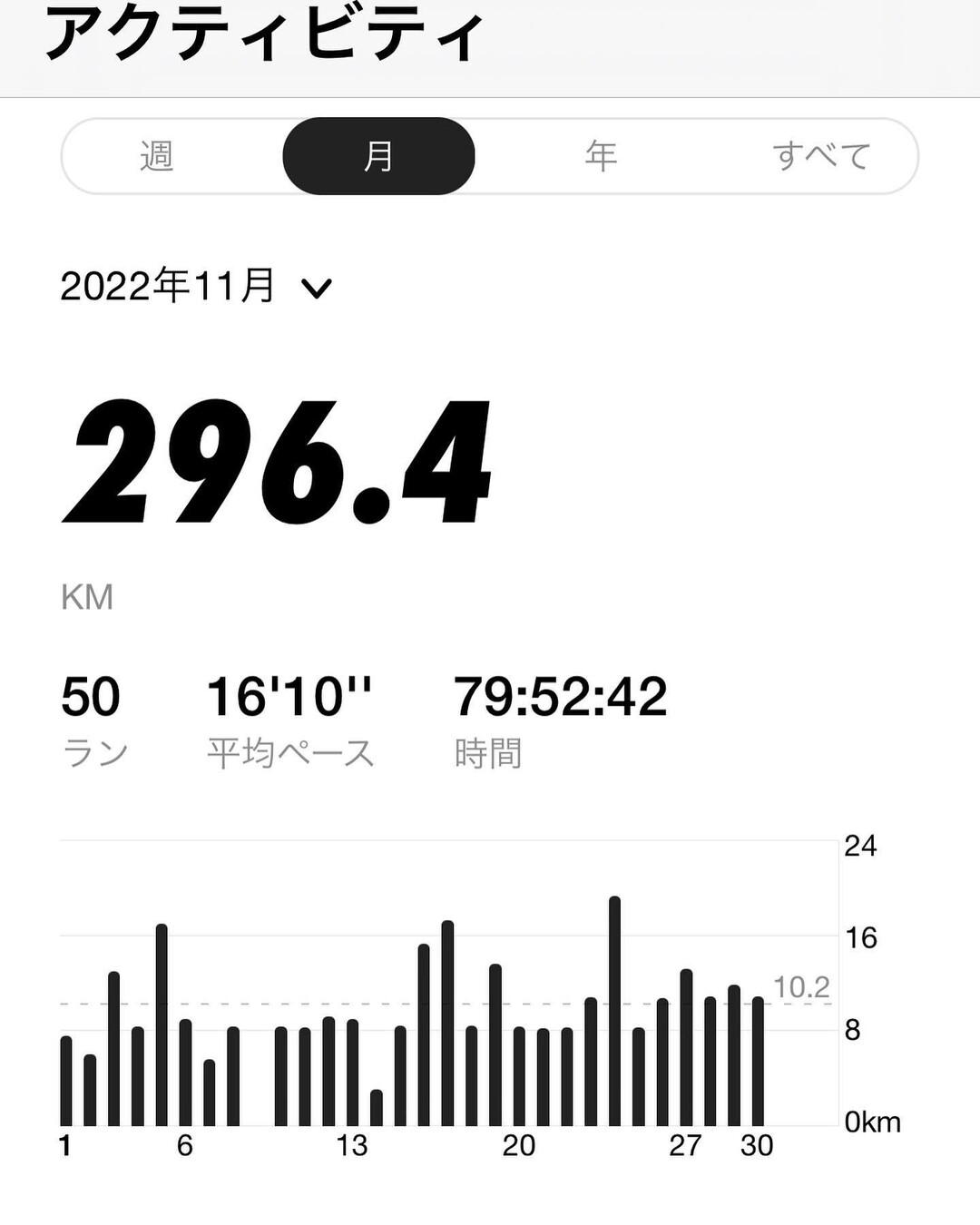Tap the アクティビティ screen title
This screenshot has width=980, height=1225.
263,32
